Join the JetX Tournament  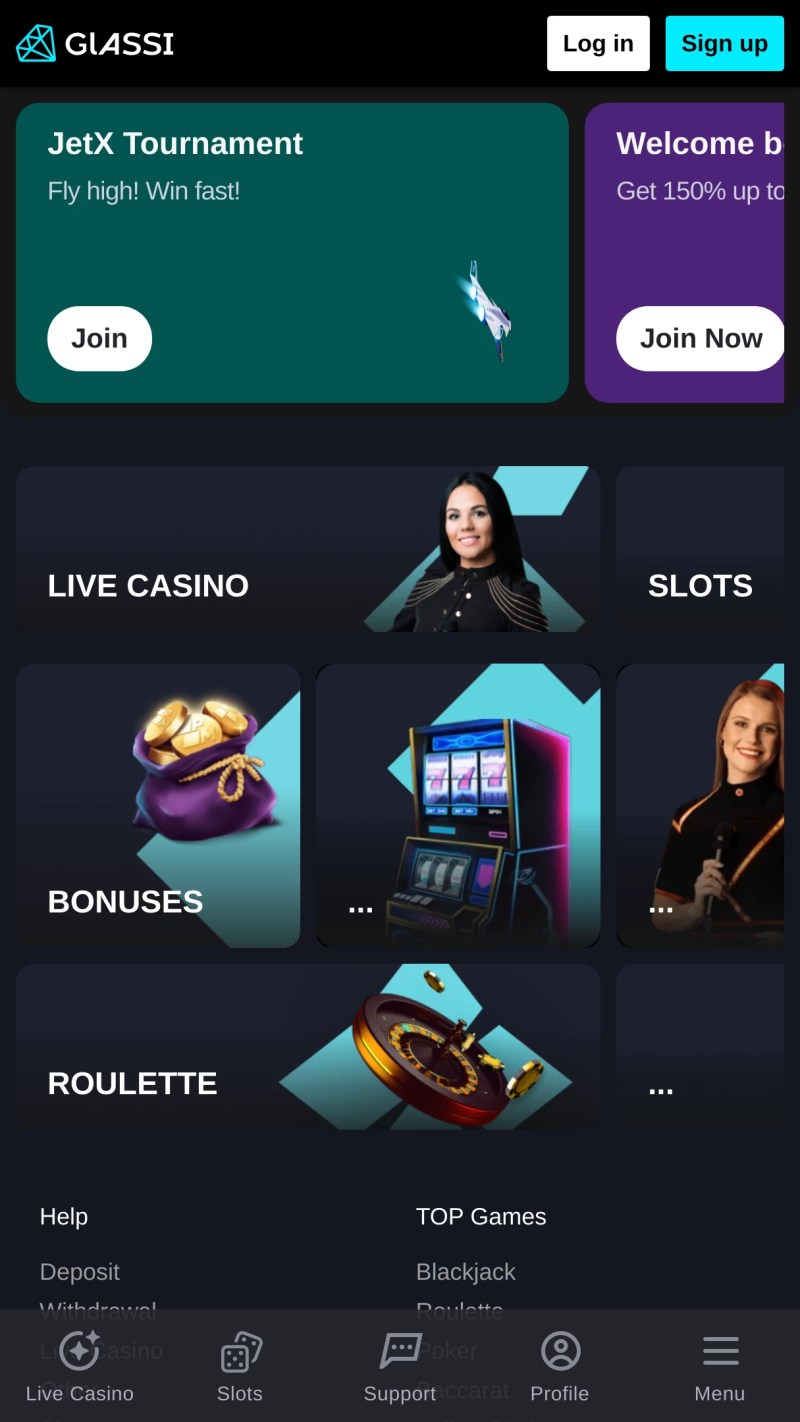point(99,339)
